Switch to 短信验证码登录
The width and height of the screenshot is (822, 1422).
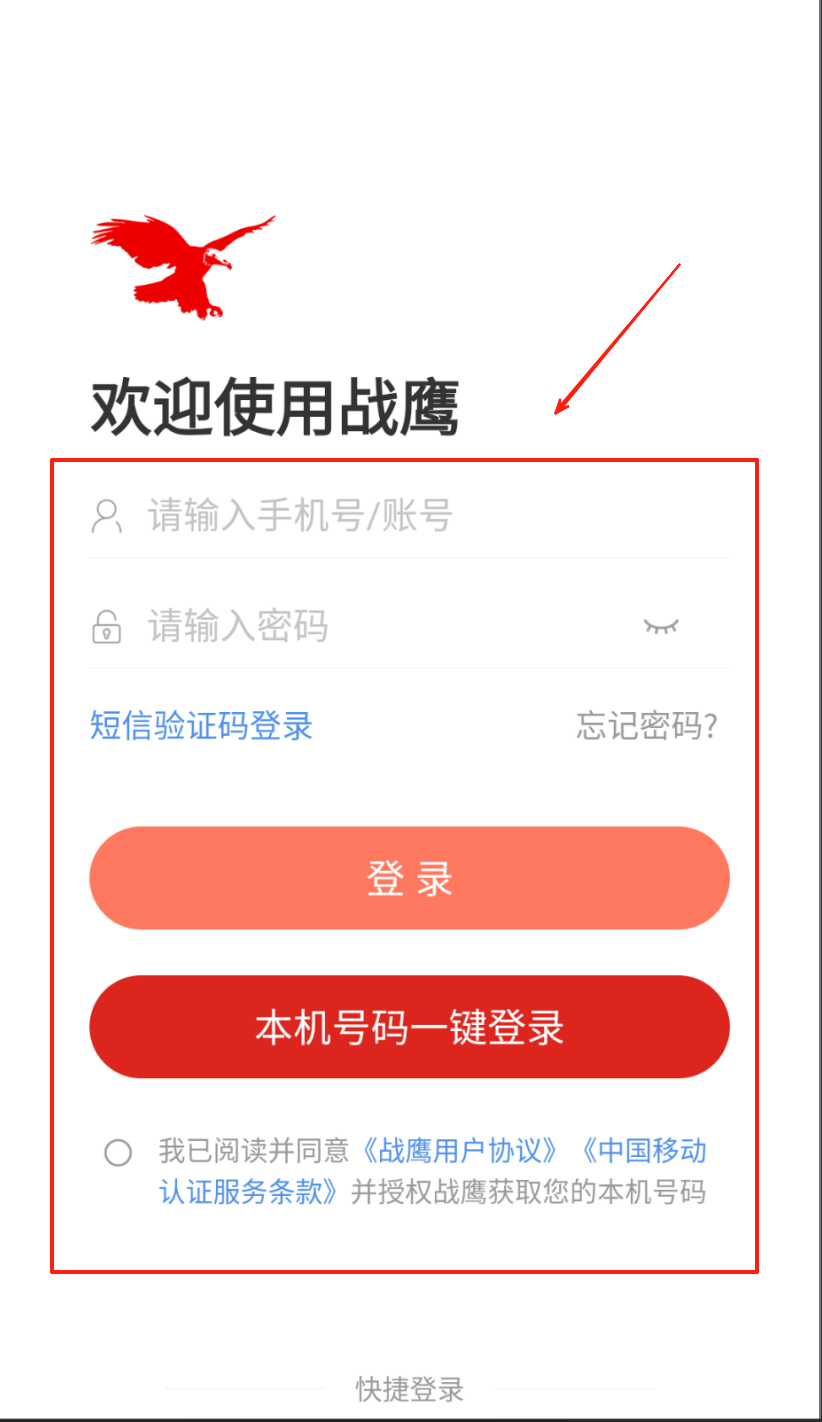202,726
